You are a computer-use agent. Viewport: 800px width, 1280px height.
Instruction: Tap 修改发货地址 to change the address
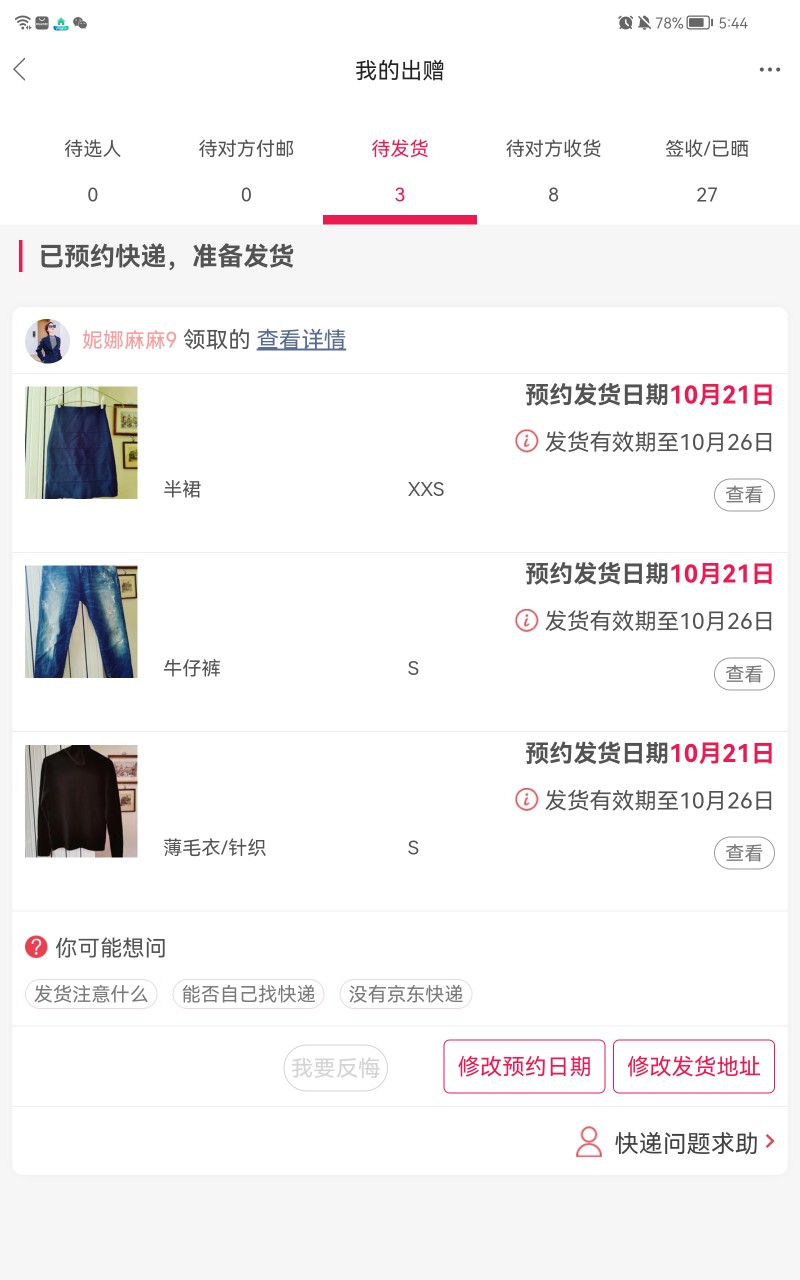(x=694, y=1067)
